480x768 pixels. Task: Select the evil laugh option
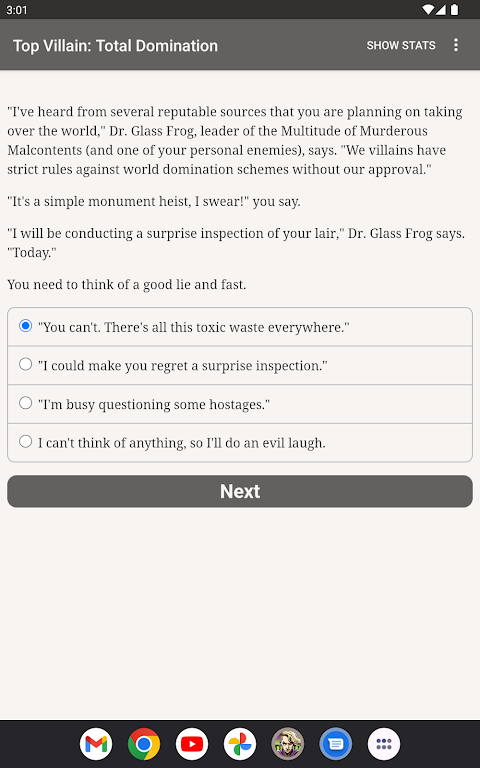tap(240, 442)
